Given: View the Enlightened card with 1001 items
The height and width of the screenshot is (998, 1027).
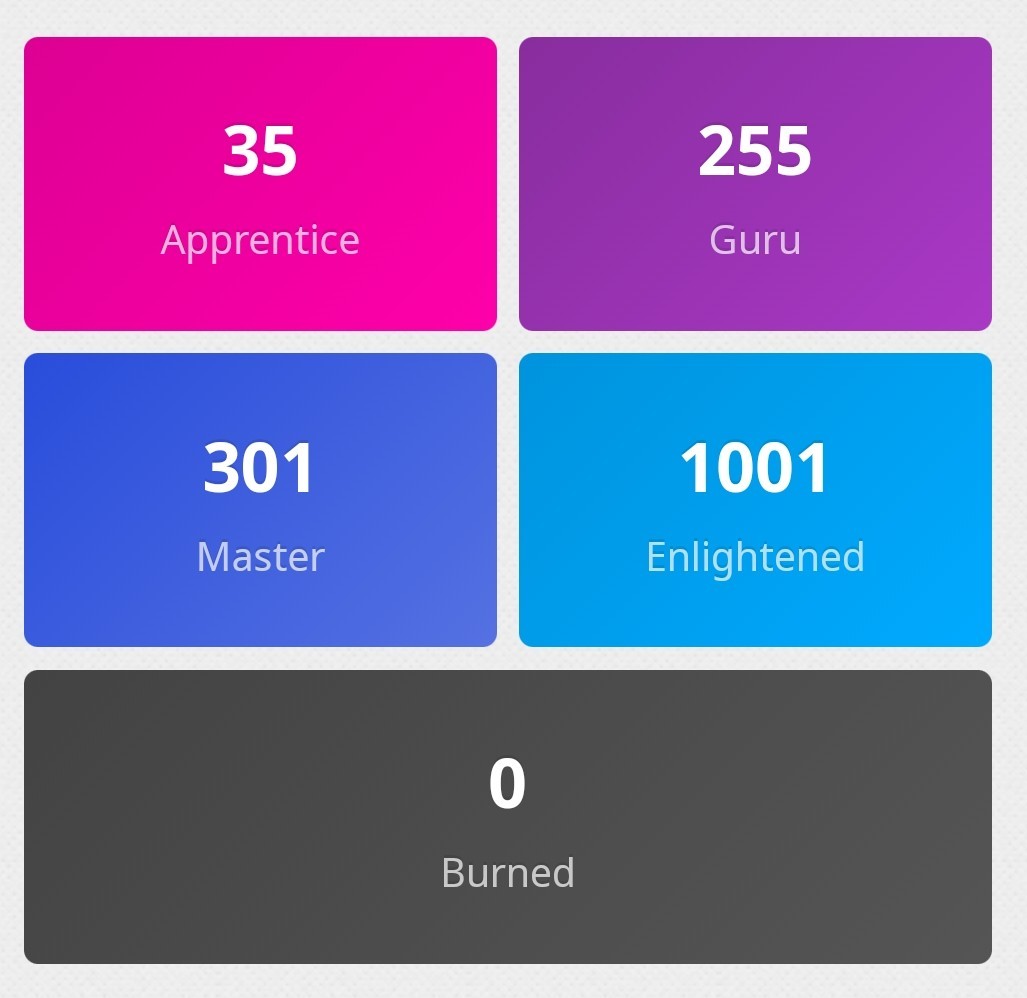Looking at the screenshot, I should (755, 500).
